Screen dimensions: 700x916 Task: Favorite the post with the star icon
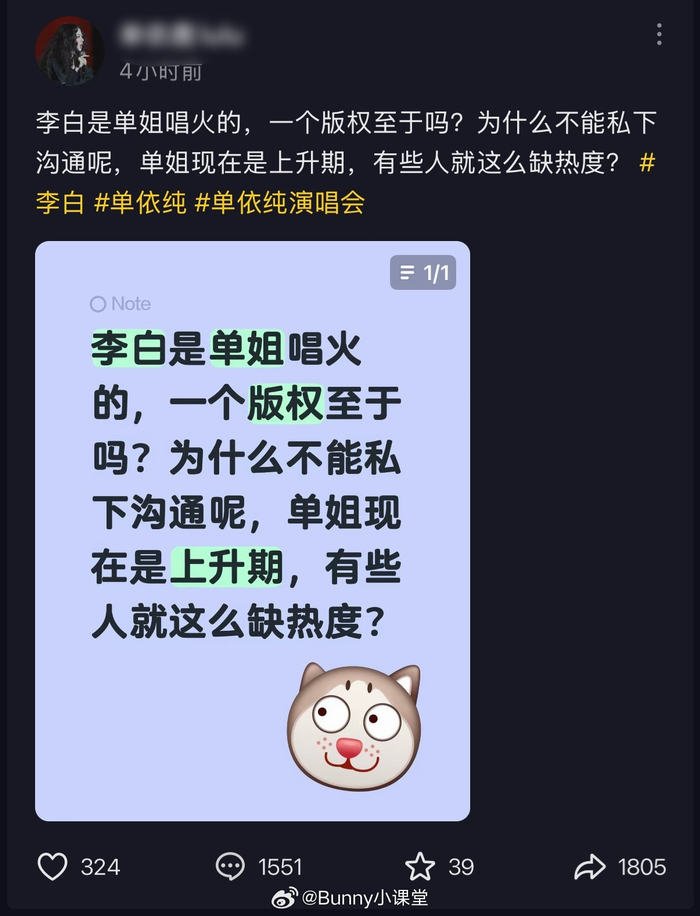[x=420, y=866]
